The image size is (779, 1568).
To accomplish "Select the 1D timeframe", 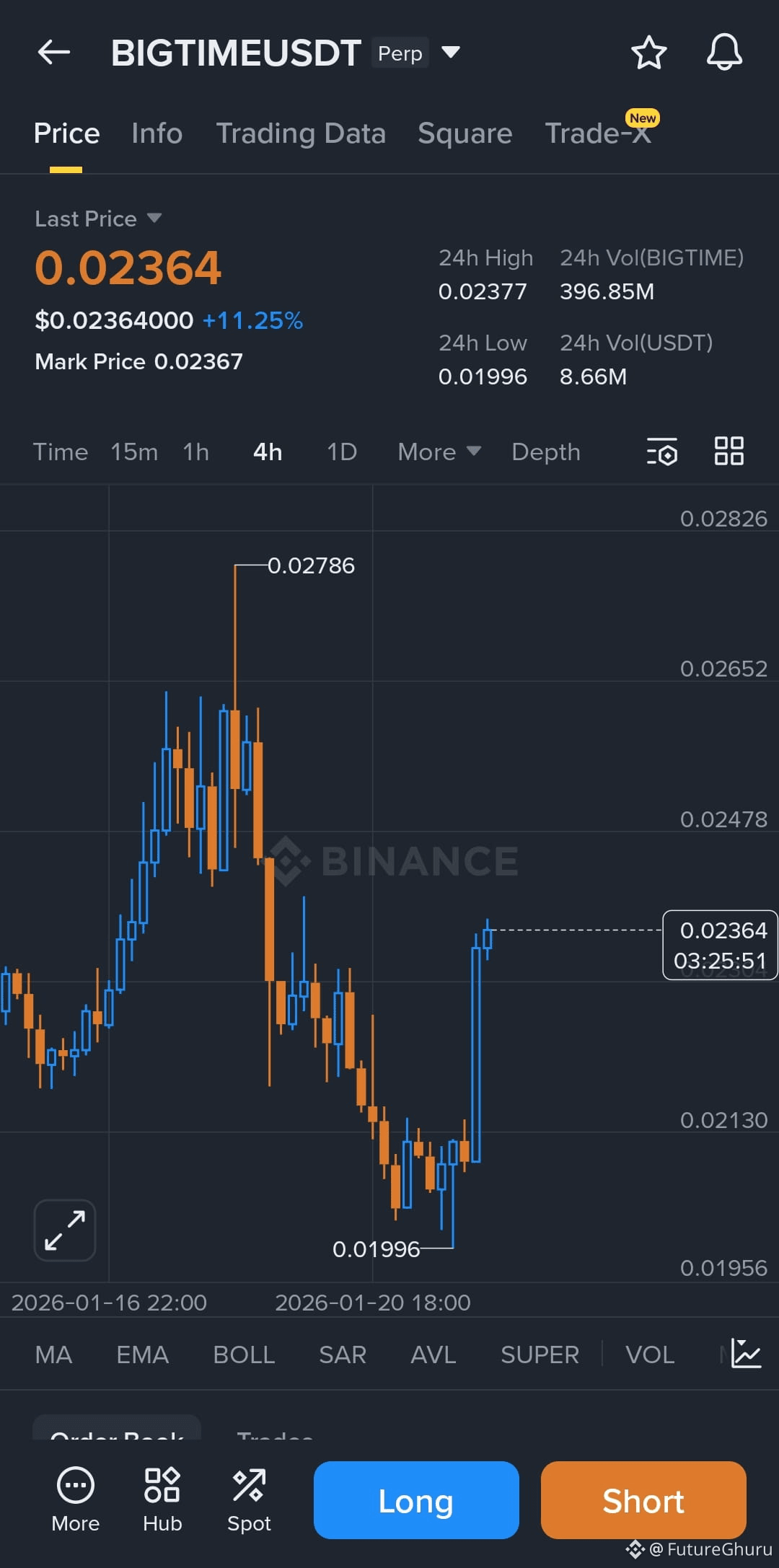I will click(340, 452).
